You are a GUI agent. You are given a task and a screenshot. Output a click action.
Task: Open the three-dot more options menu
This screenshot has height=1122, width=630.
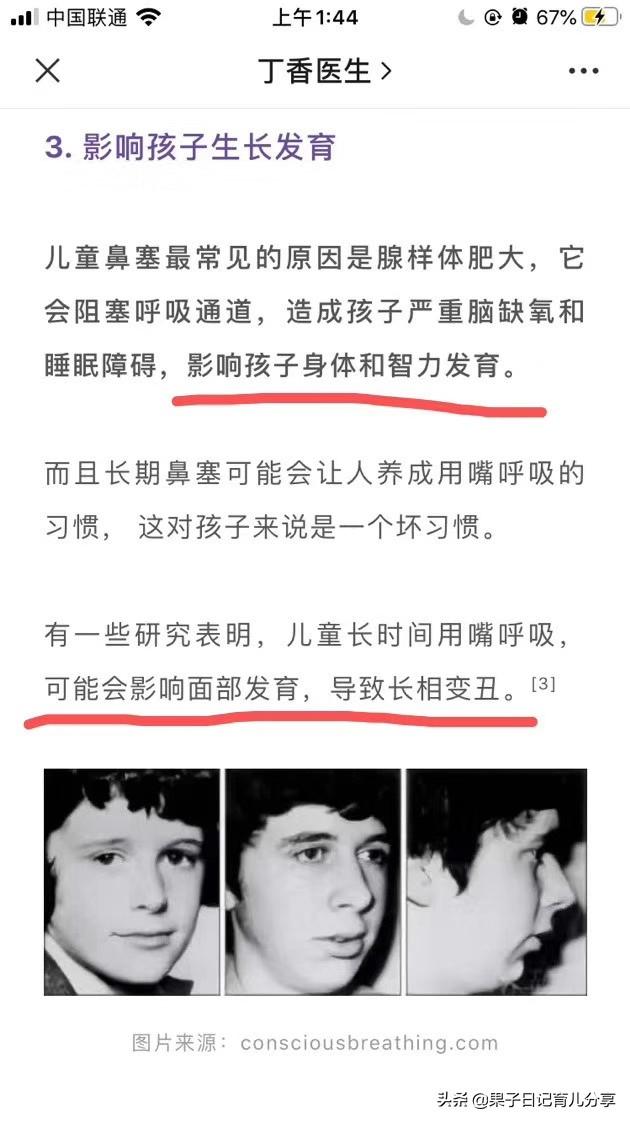[x=583, y=71]
